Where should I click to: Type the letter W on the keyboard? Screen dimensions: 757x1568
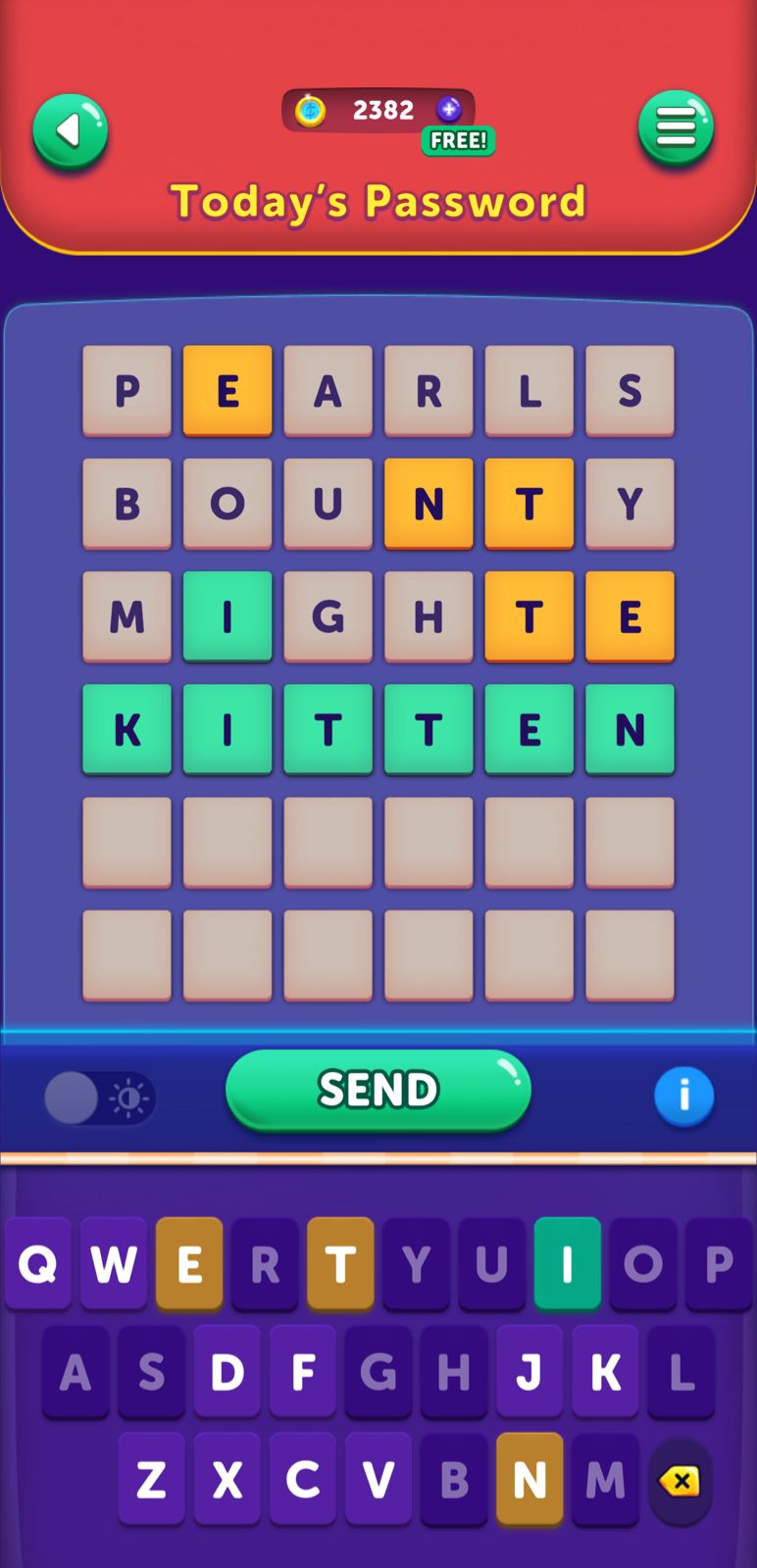click(x=114, y=1264)
